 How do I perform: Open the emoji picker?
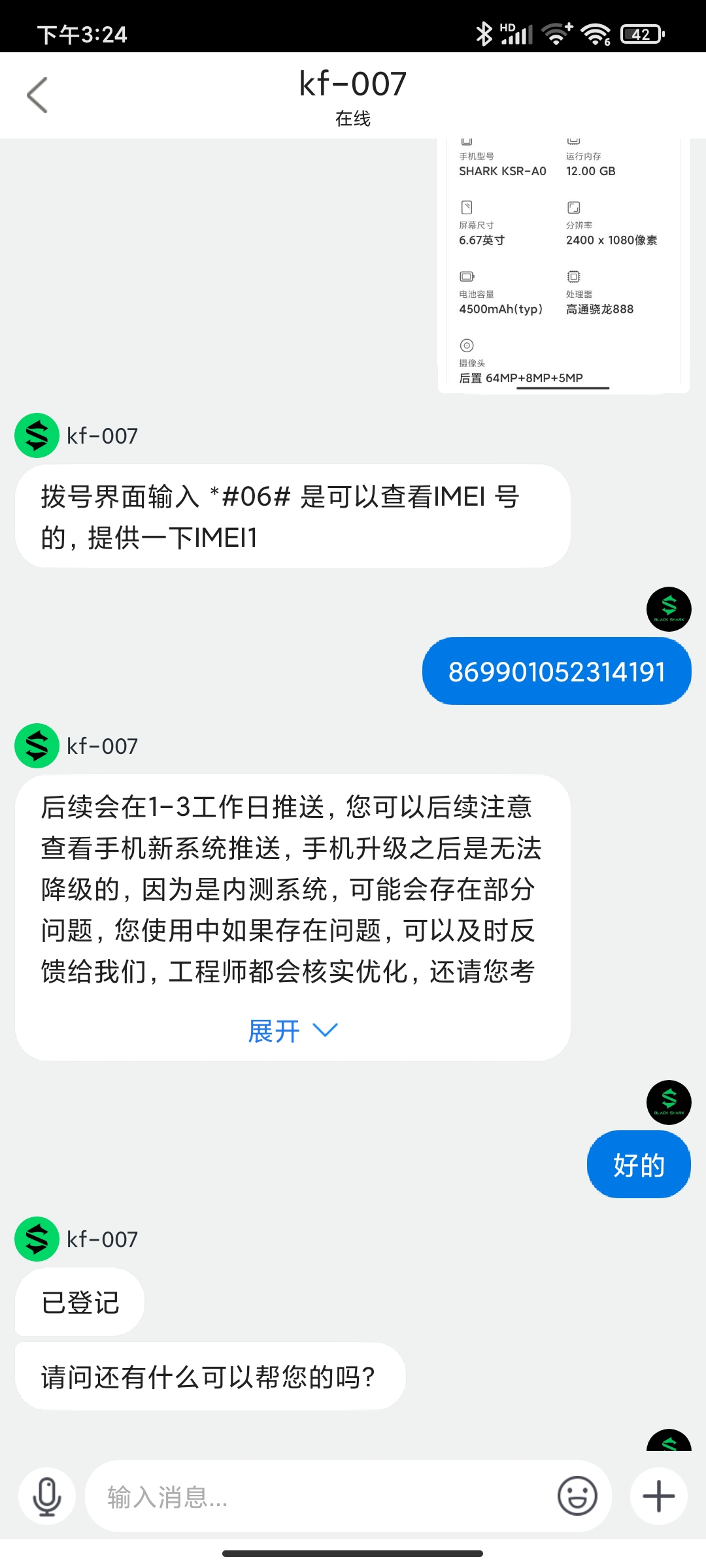coord(577,1495)
